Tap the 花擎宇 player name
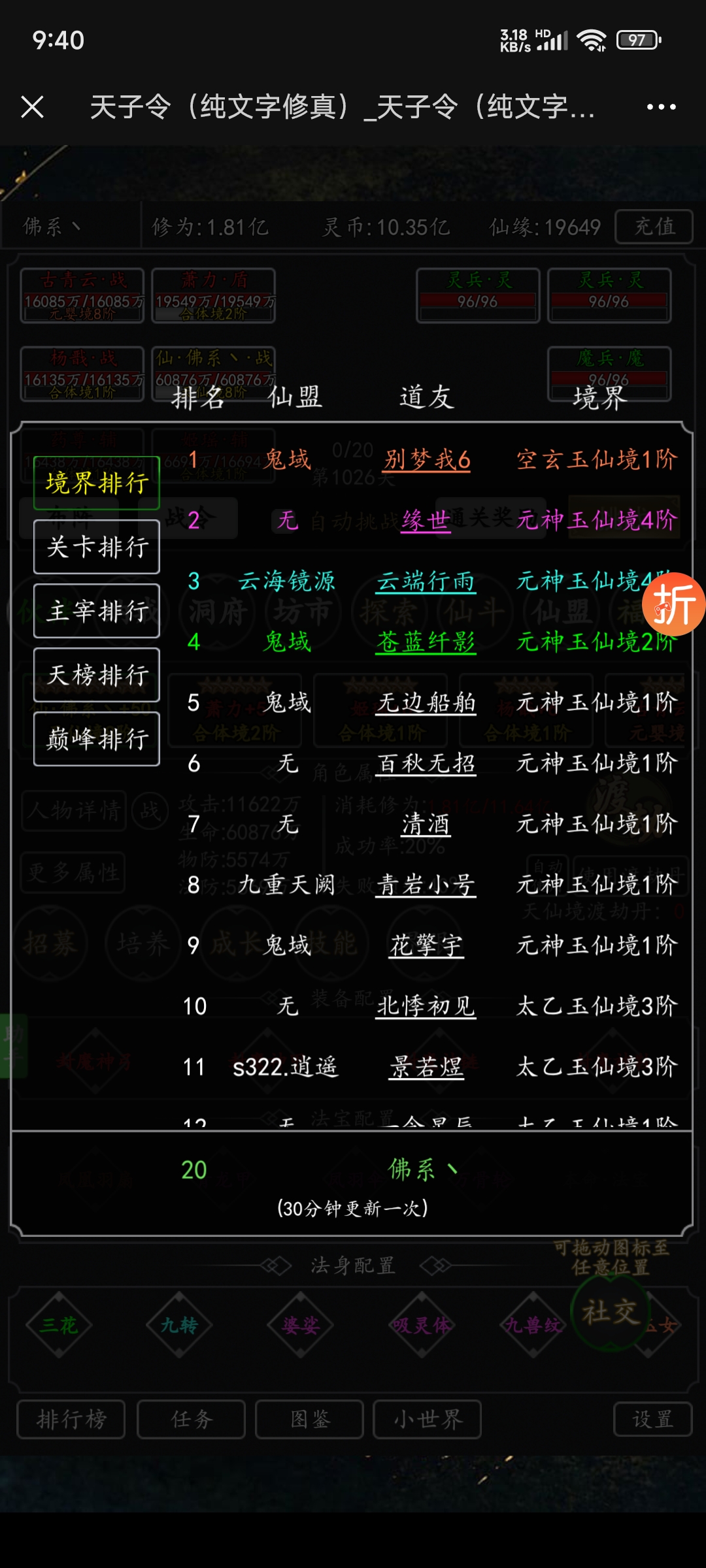 [x=426, y=945]
